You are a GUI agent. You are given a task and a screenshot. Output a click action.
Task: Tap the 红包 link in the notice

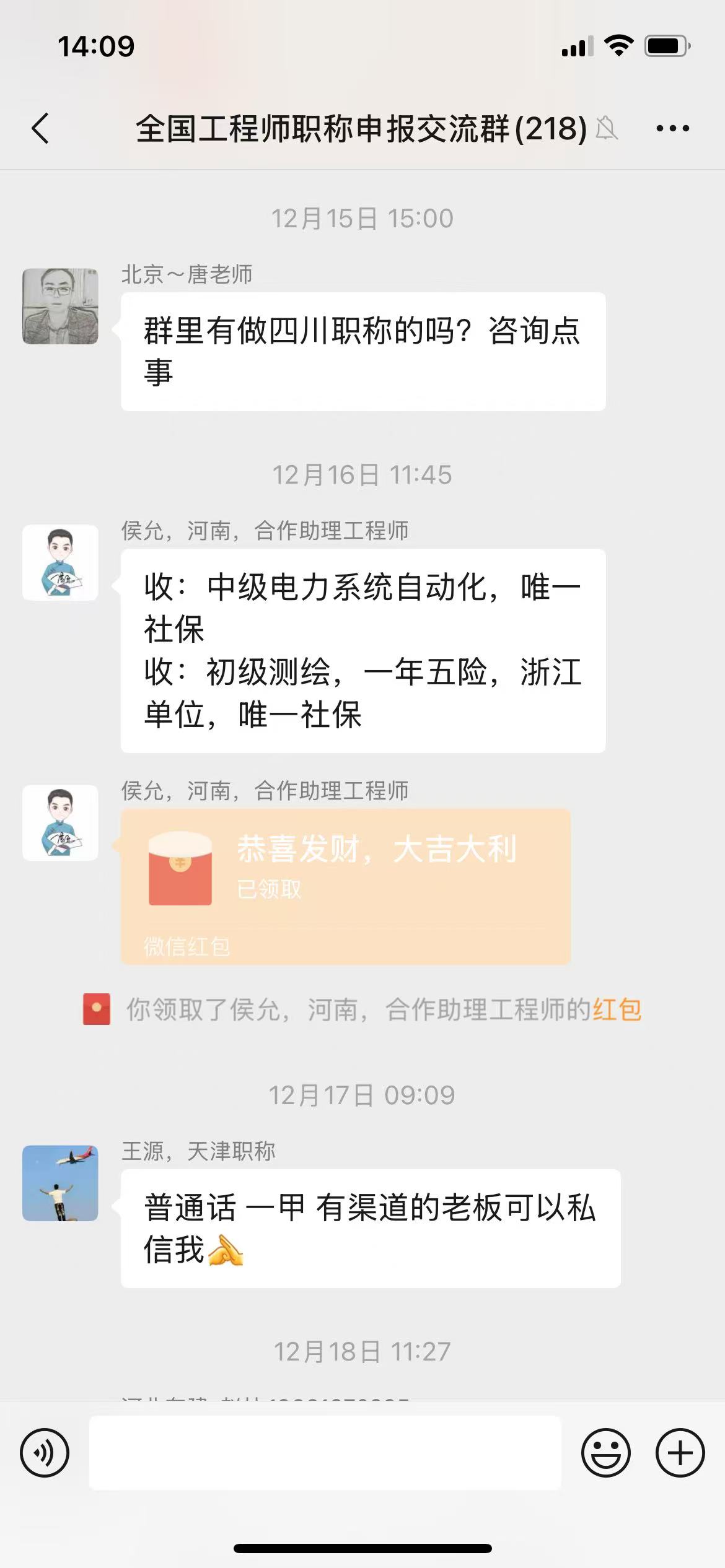(x=617, y=1009)
